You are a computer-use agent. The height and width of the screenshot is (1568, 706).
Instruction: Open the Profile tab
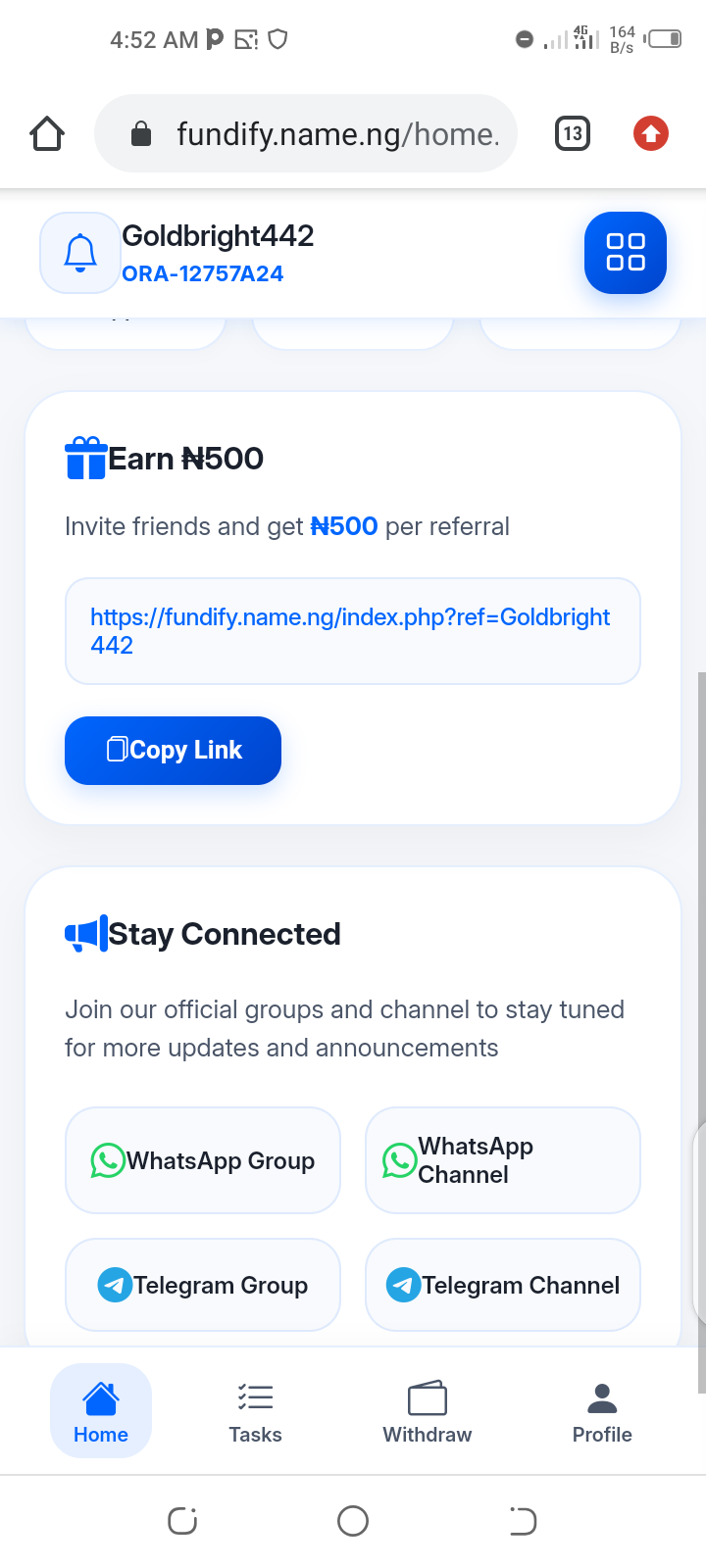(x=602, y=1411)
